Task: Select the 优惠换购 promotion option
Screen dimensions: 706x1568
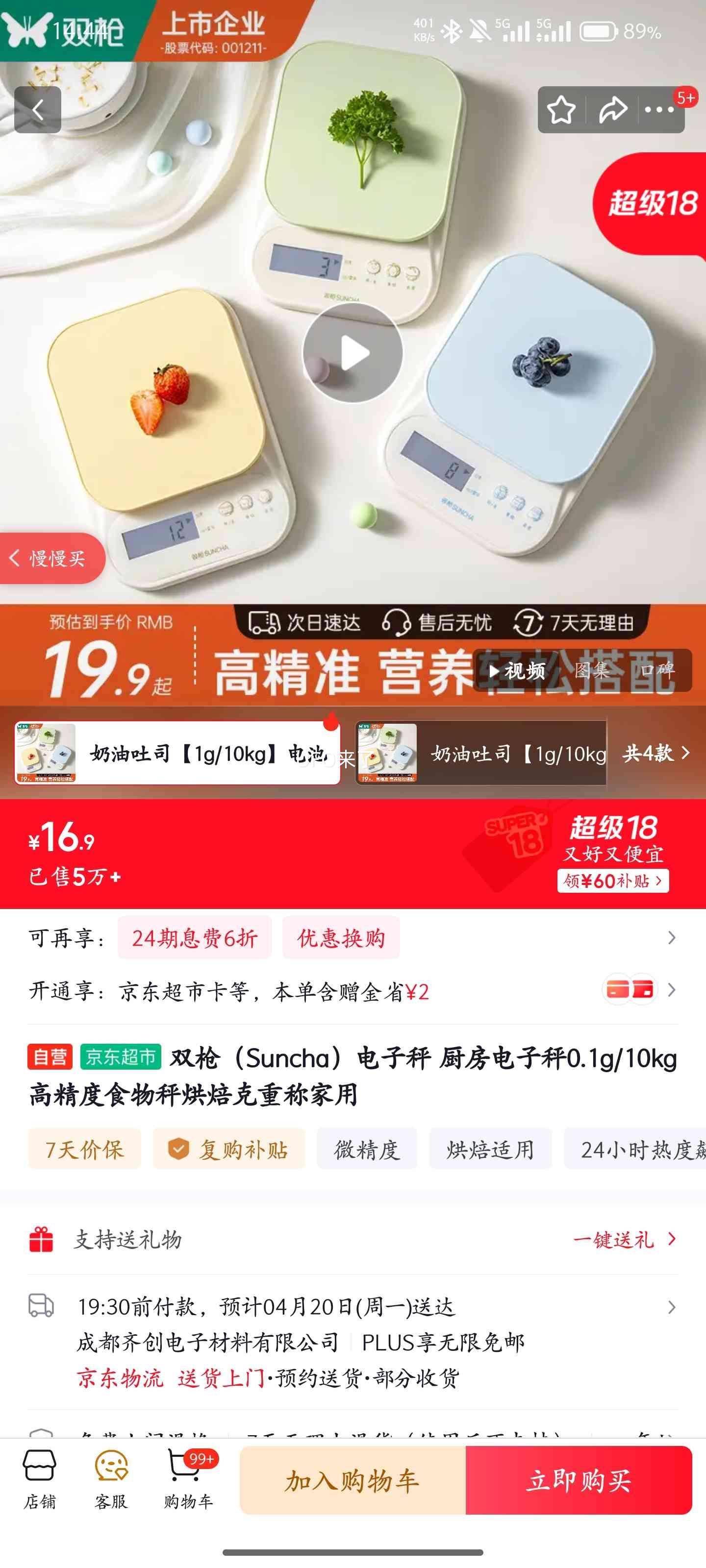Action: (341, 939)
